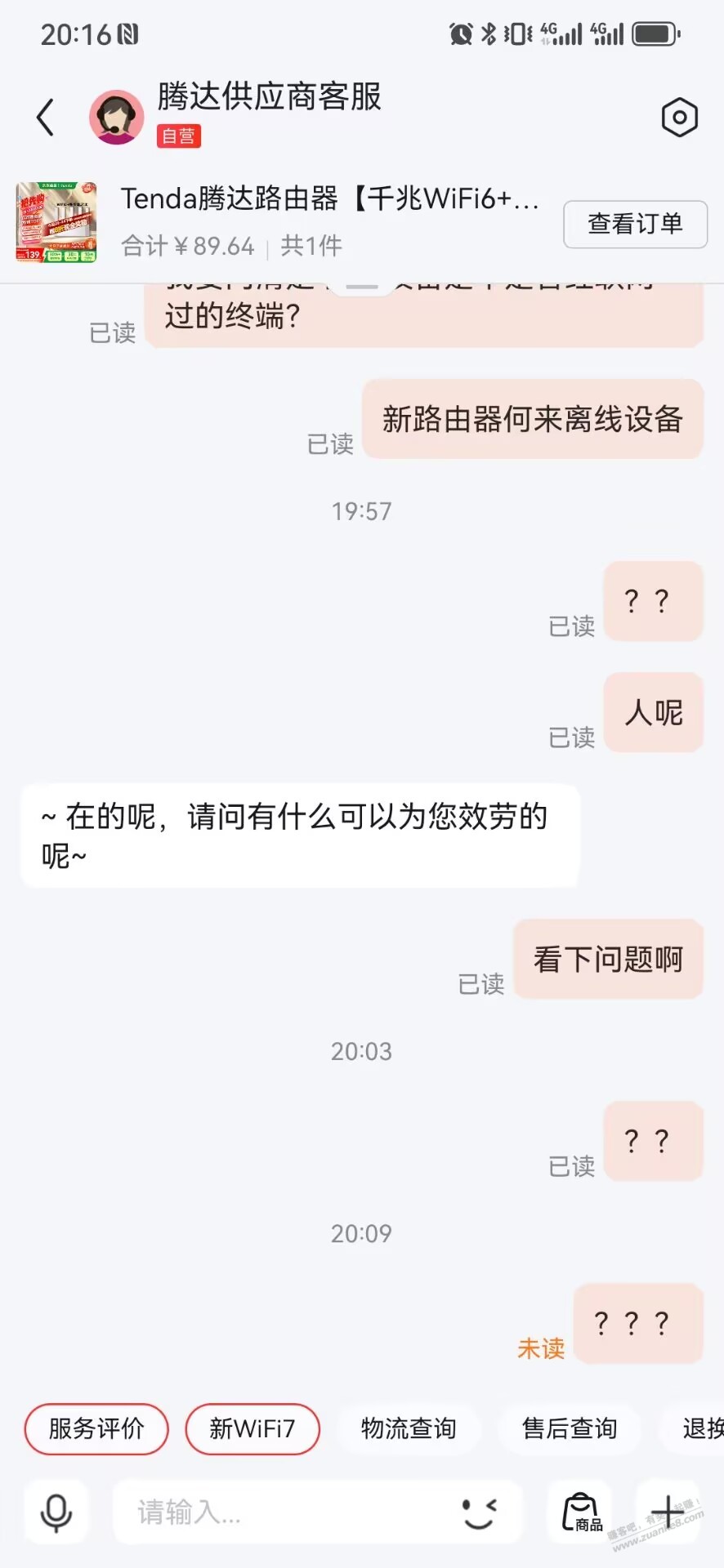Tap the 查看订单 button
Viewport: 724px width, 1568px height.
[x=635, y=224]
